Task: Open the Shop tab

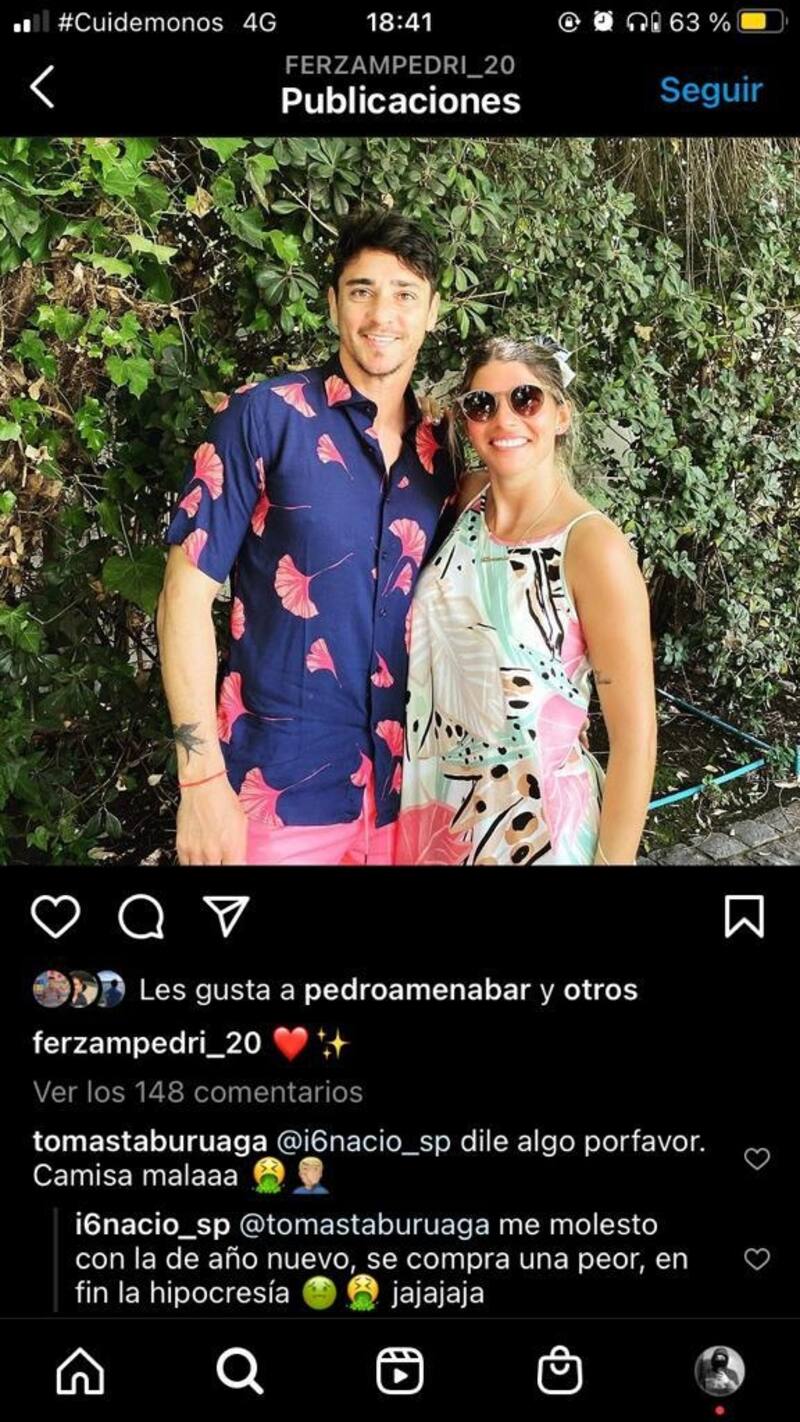Action: tap(560, 1371)
